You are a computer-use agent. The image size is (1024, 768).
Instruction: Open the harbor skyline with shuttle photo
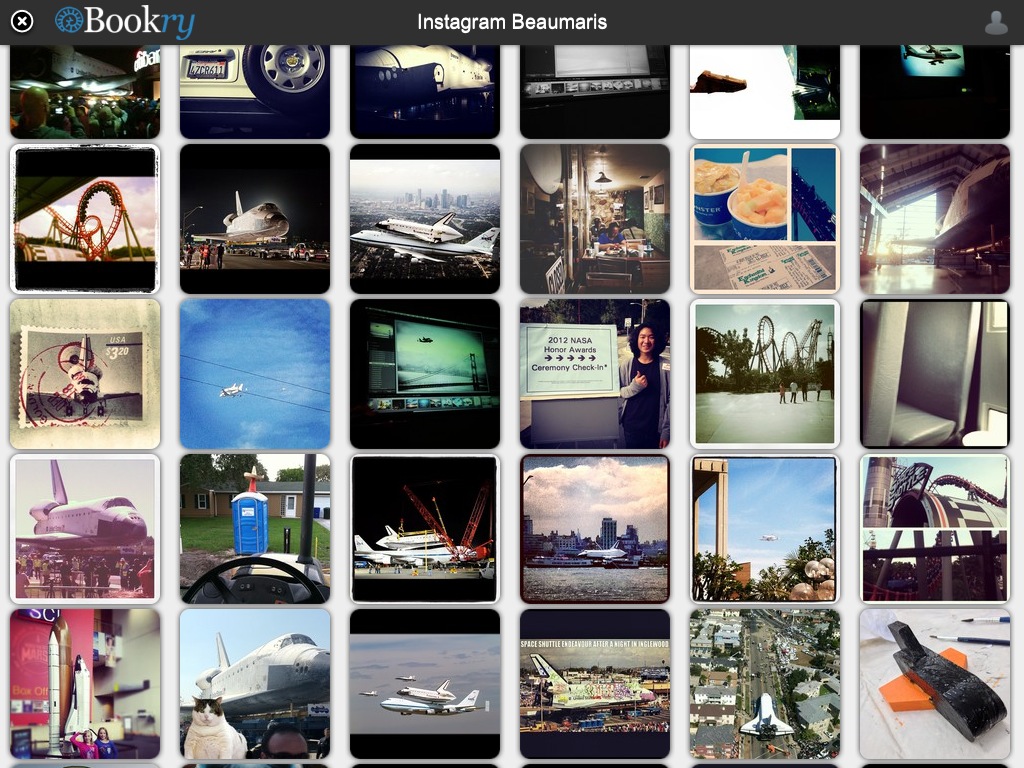(x=595, y=529)
